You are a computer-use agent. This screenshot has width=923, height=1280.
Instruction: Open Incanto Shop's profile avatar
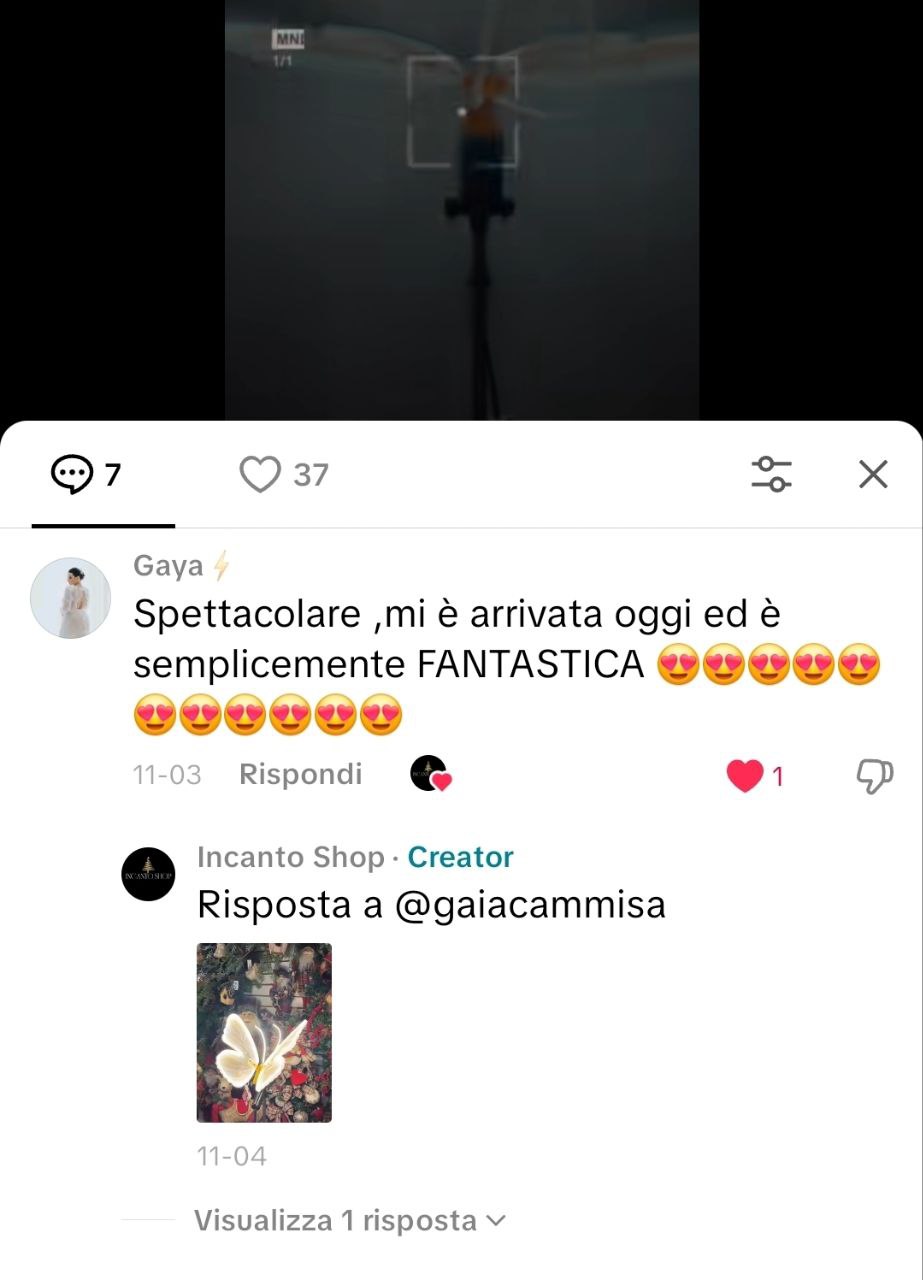coord(148,874)
